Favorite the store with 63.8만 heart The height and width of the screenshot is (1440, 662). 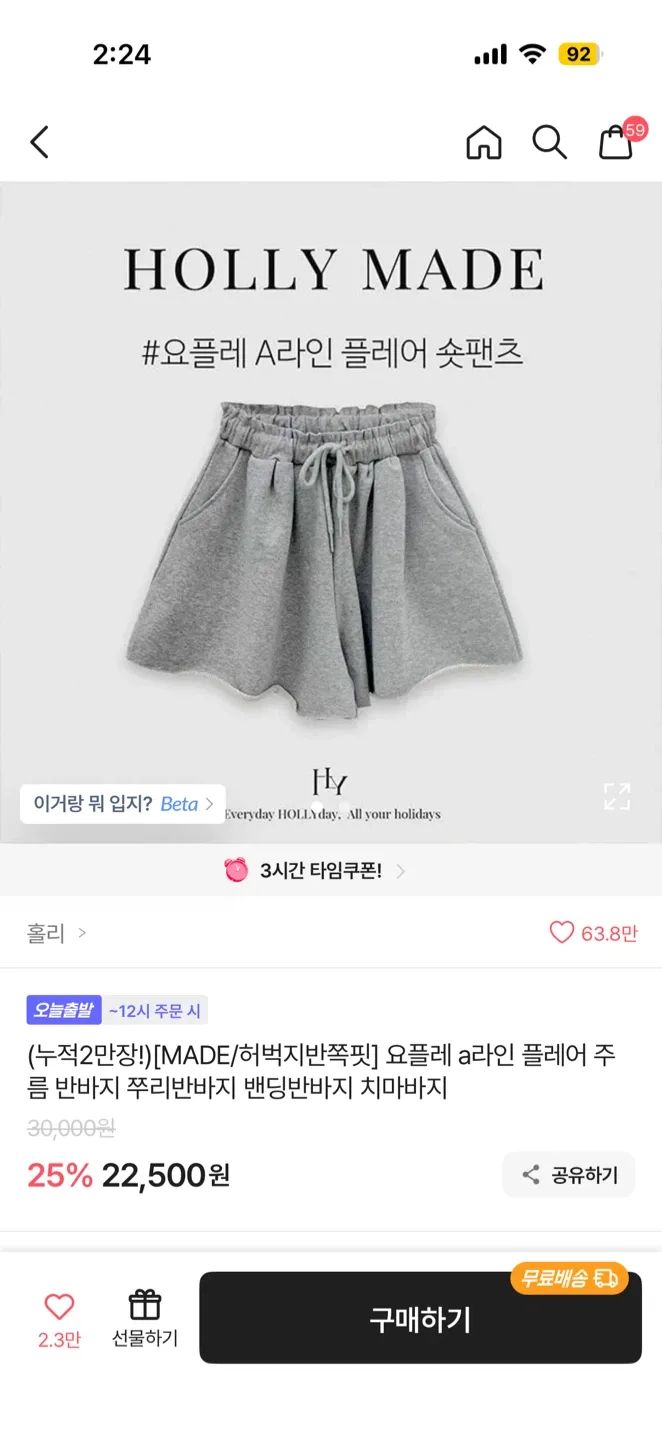(593, 933)
